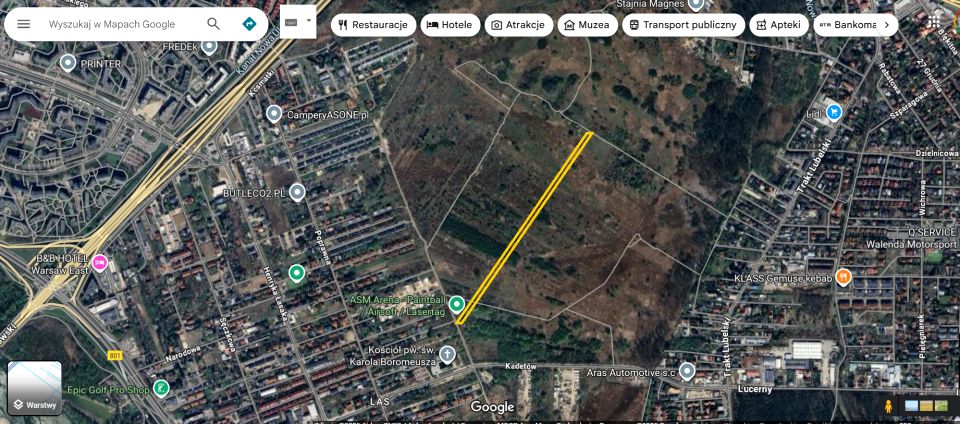
Task: Filter by Apteki
Action: tap(779, 24)
